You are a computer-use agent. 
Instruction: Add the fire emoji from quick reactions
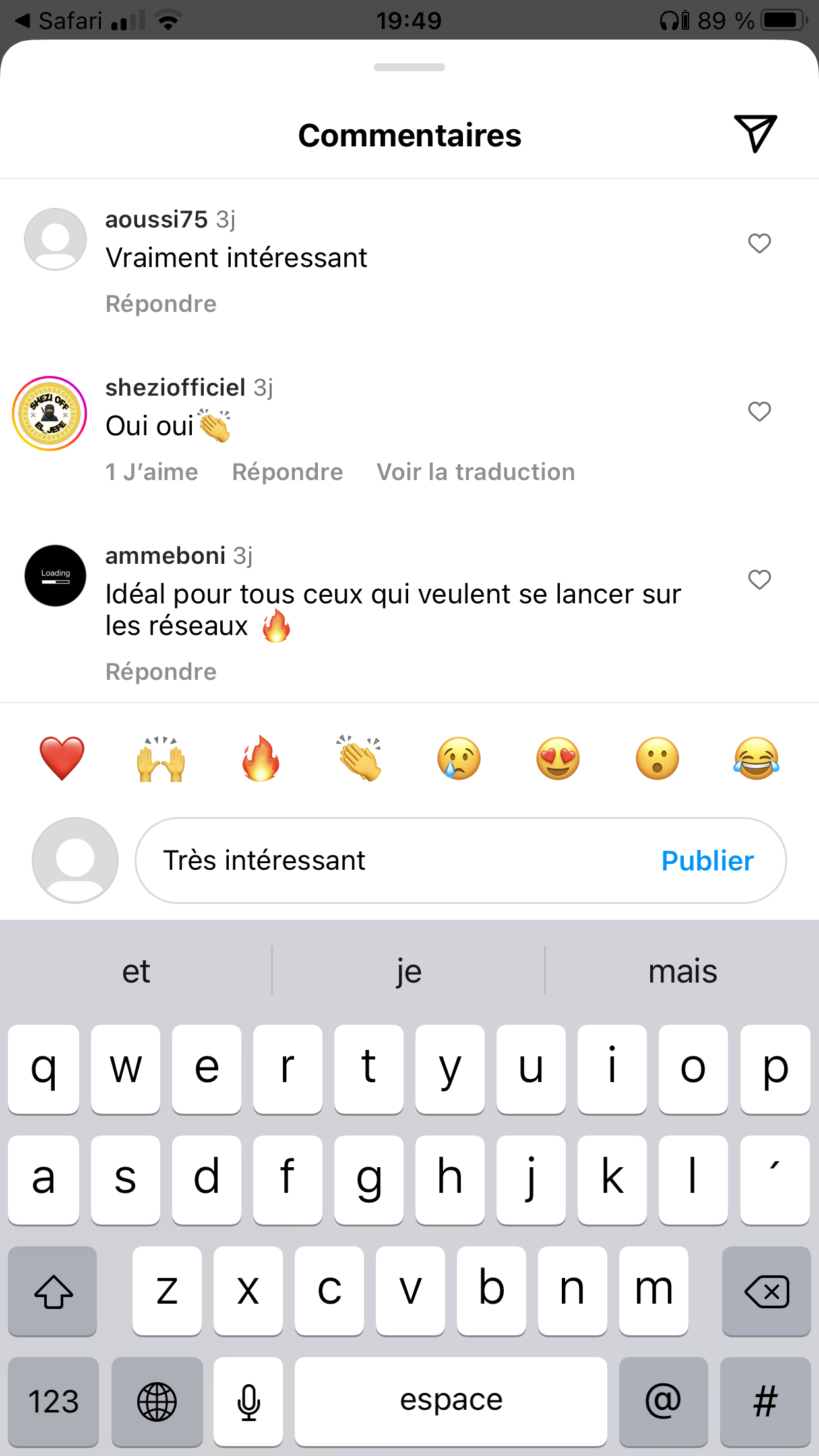(x=260, y=758)
